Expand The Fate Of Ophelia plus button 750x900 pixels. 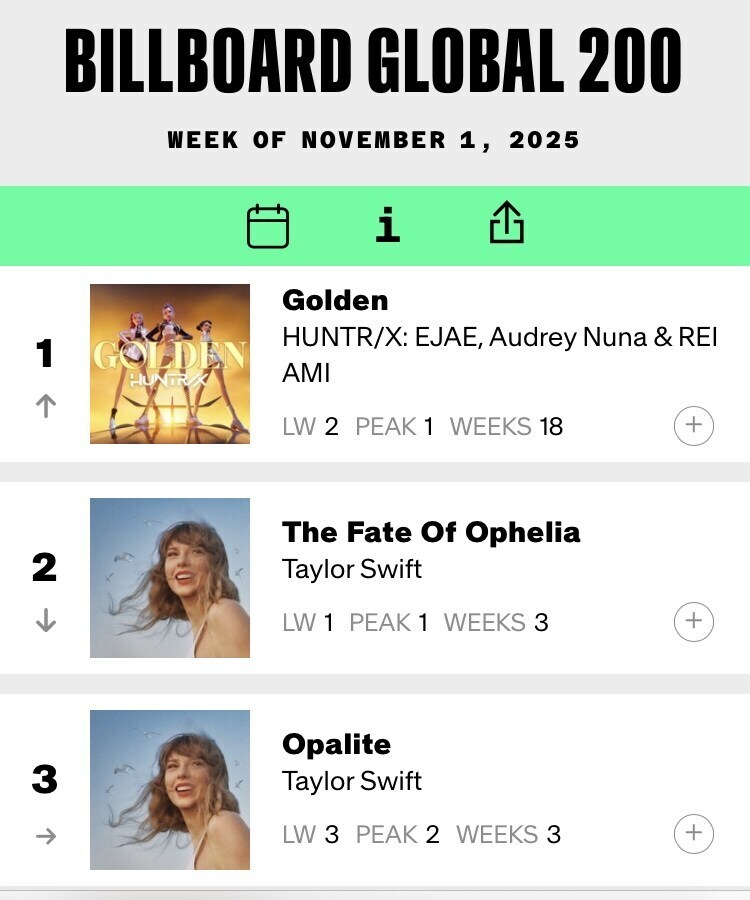[x=694, y=622]
